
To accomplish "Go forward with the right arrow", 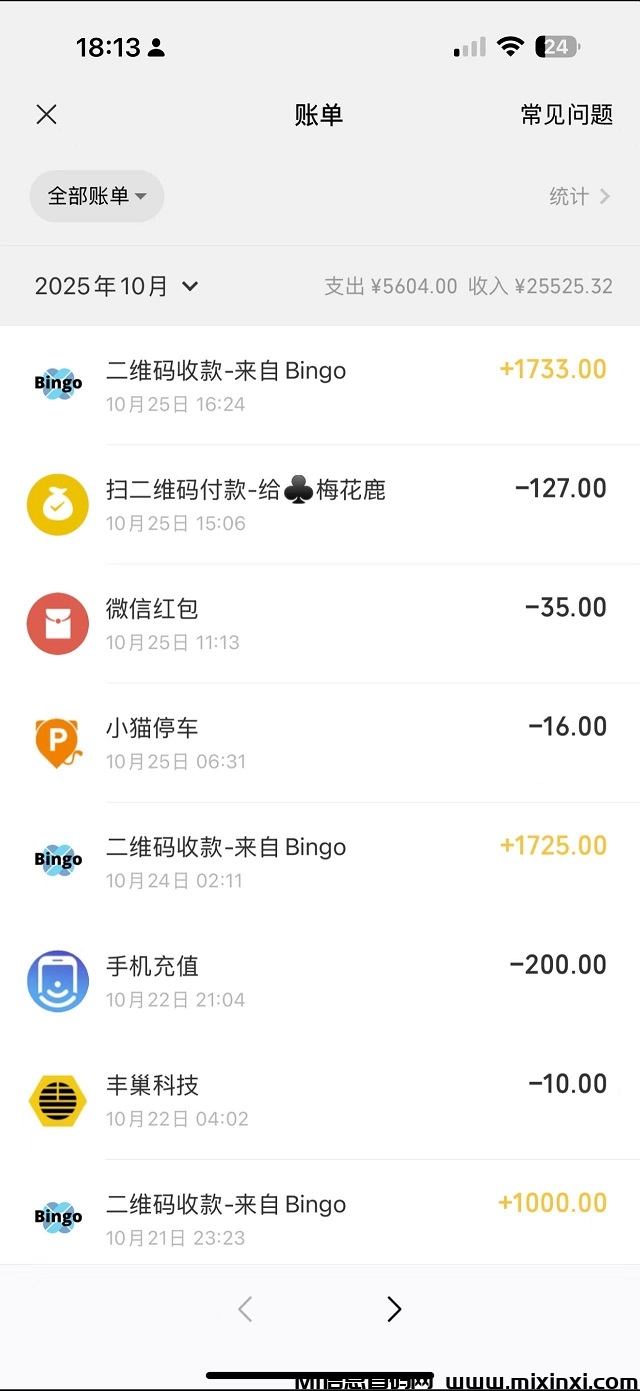I will pyautogui.click(x=394, y=1309).
